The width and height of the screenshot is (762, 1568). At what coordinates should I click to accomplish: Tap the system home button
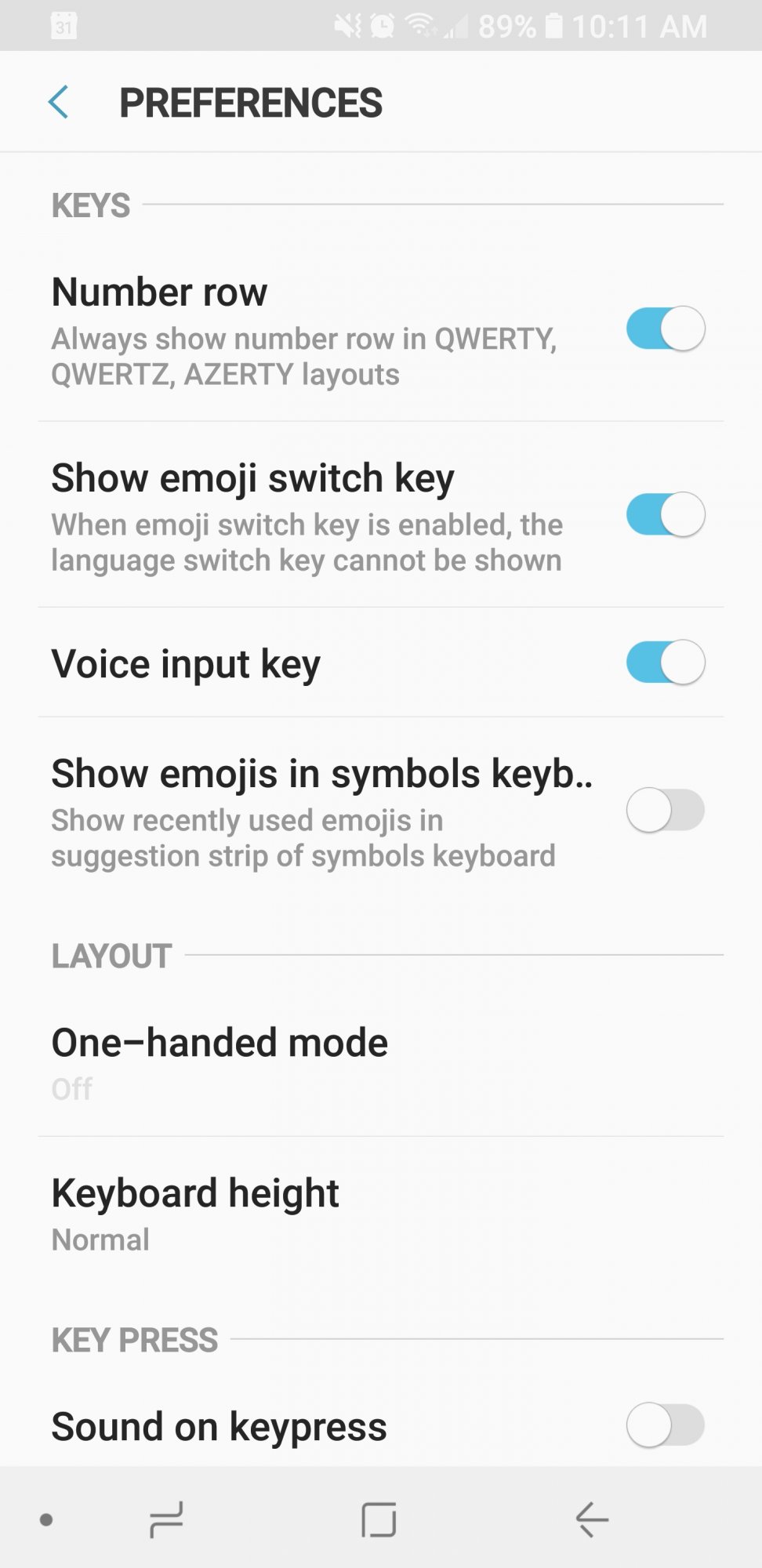379,1519
